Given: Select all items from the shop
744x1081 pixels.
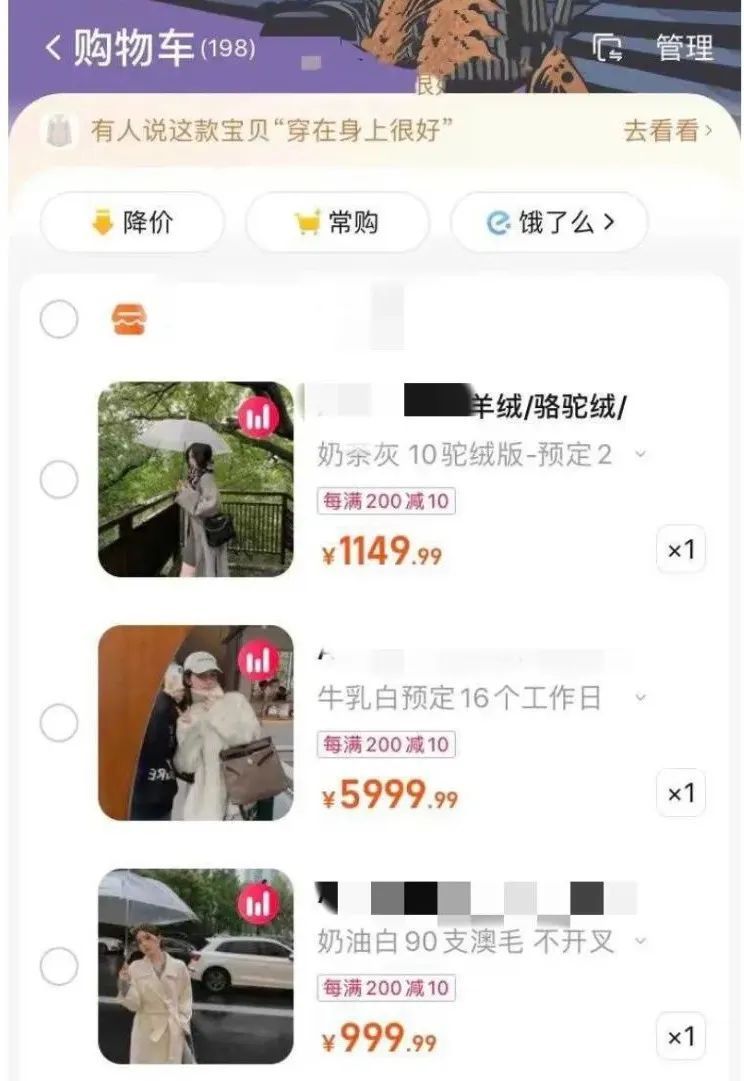Looking at the screenshot, I should pos(59,320).
